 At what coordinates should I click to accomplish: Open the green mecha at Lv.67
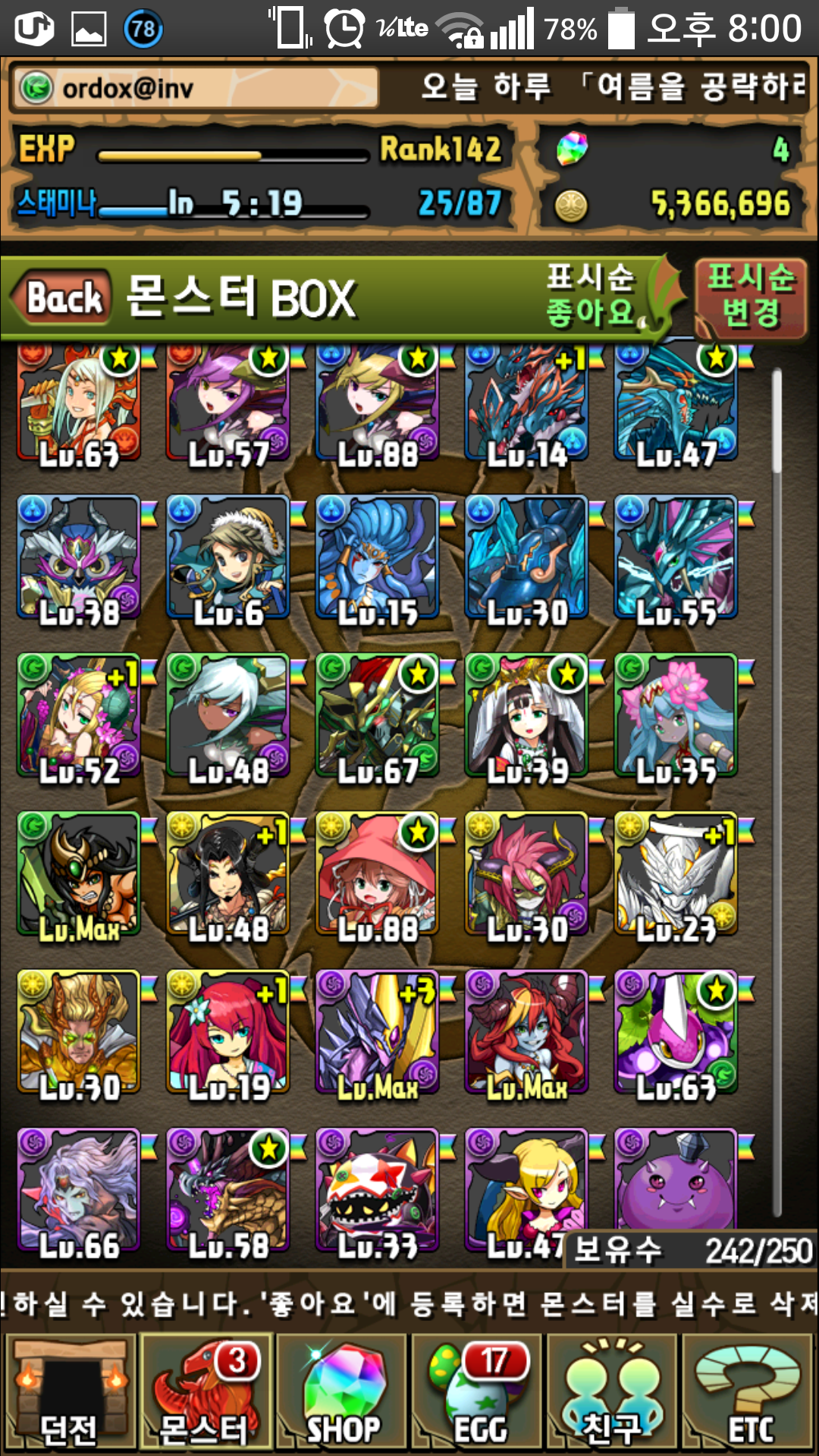point(378,717)
